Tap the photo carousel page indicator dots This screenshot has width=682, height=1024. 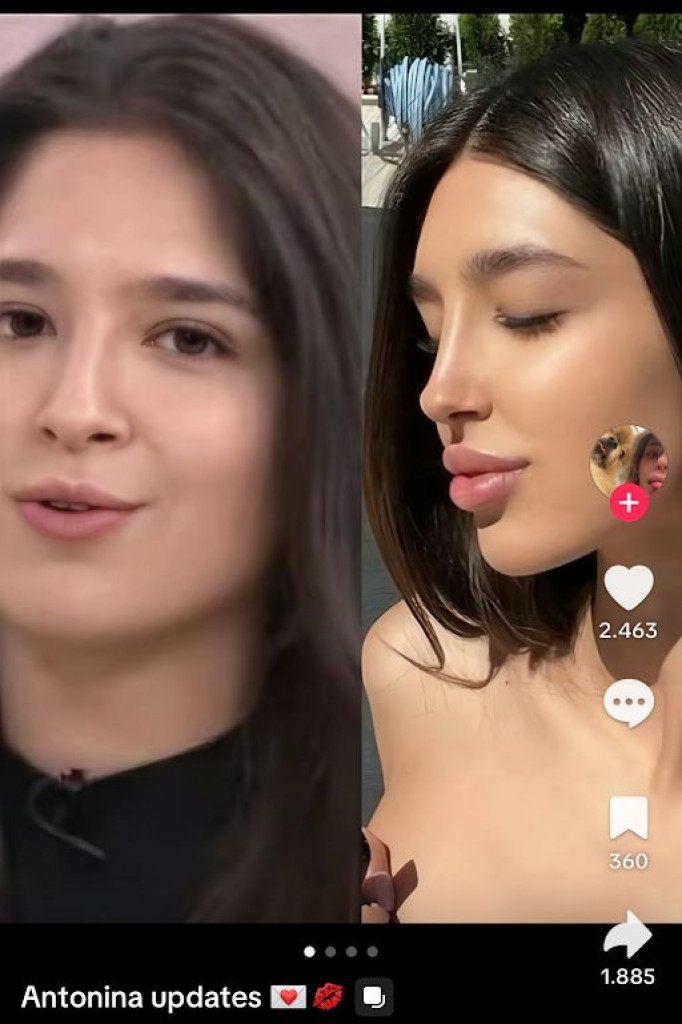tap(341, 951)
